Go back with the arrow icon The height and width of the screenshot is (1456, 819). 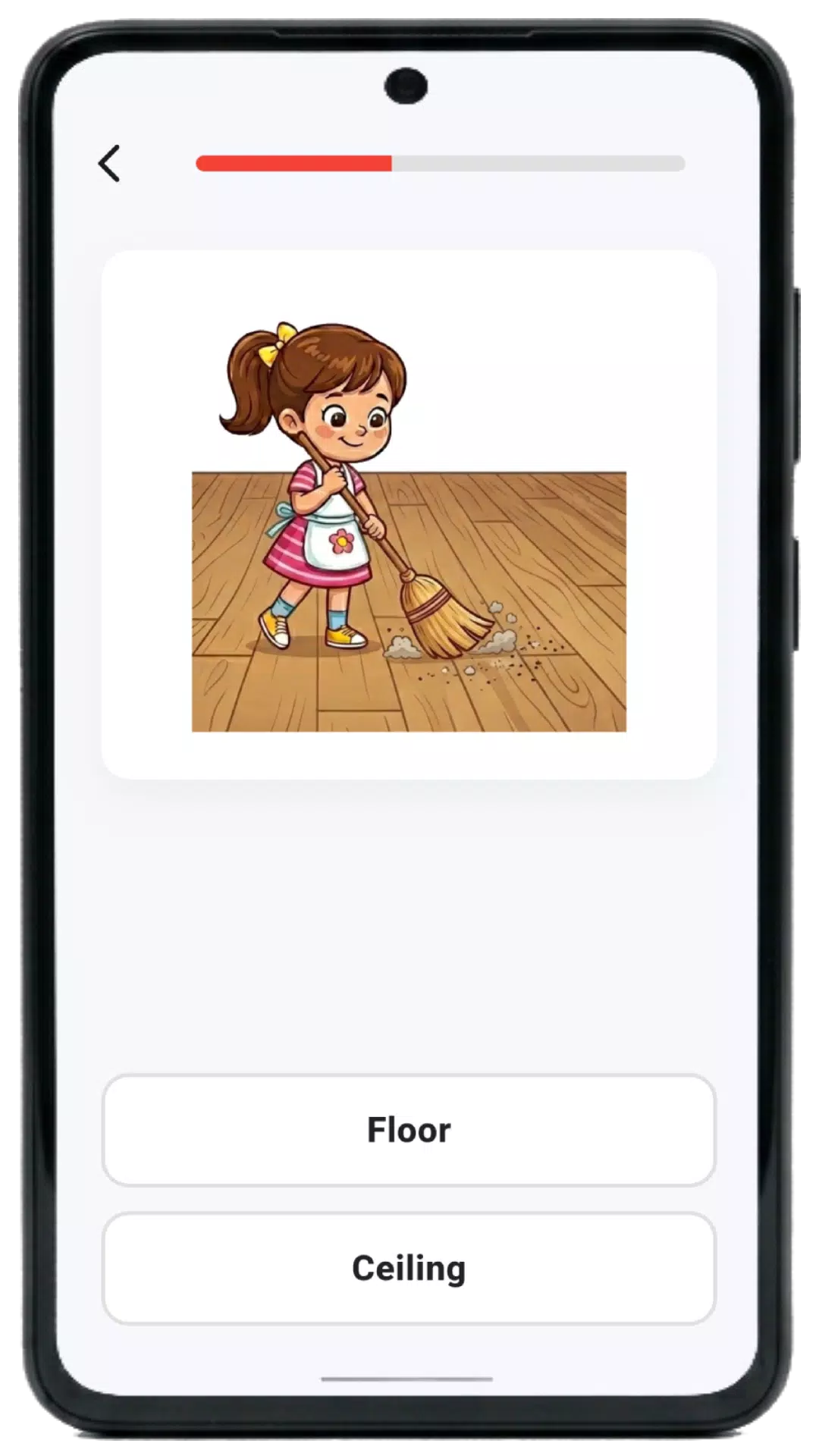click(109, 164)
